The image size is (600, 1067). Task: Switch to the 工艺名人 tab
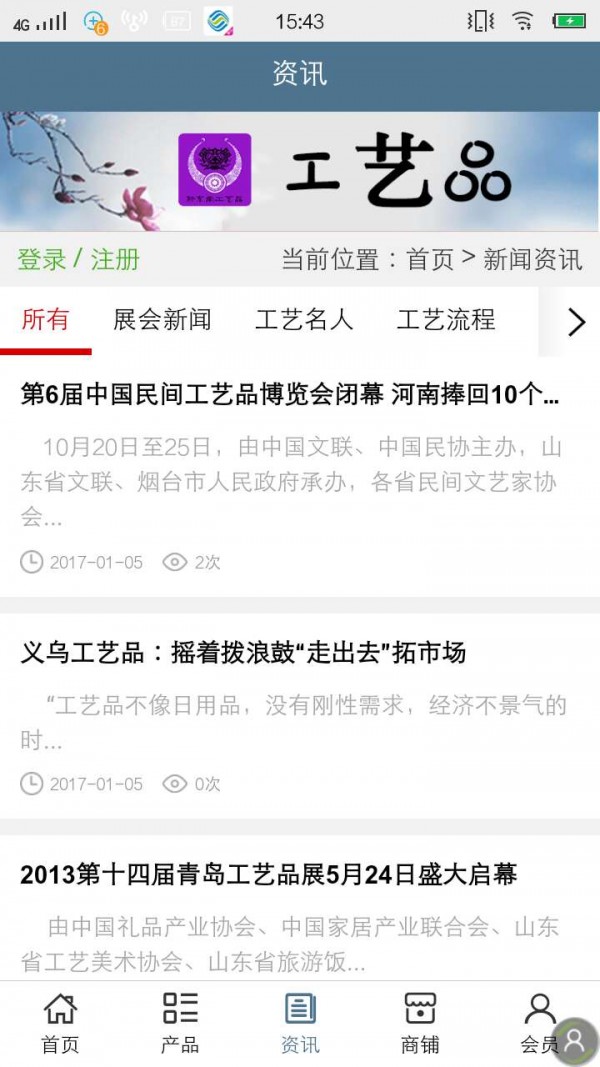(x=304, y=320)
